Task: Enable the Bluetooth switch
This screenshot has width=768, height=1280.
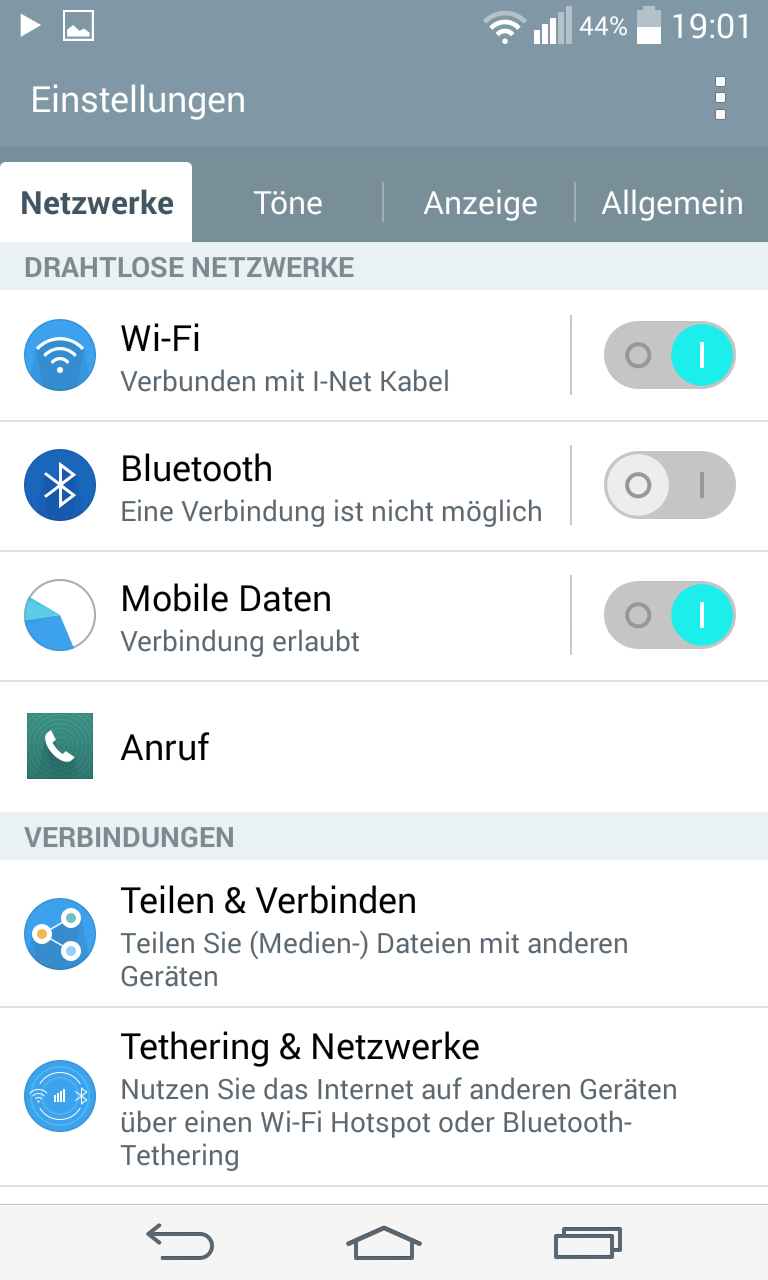Action: [670, 486]
